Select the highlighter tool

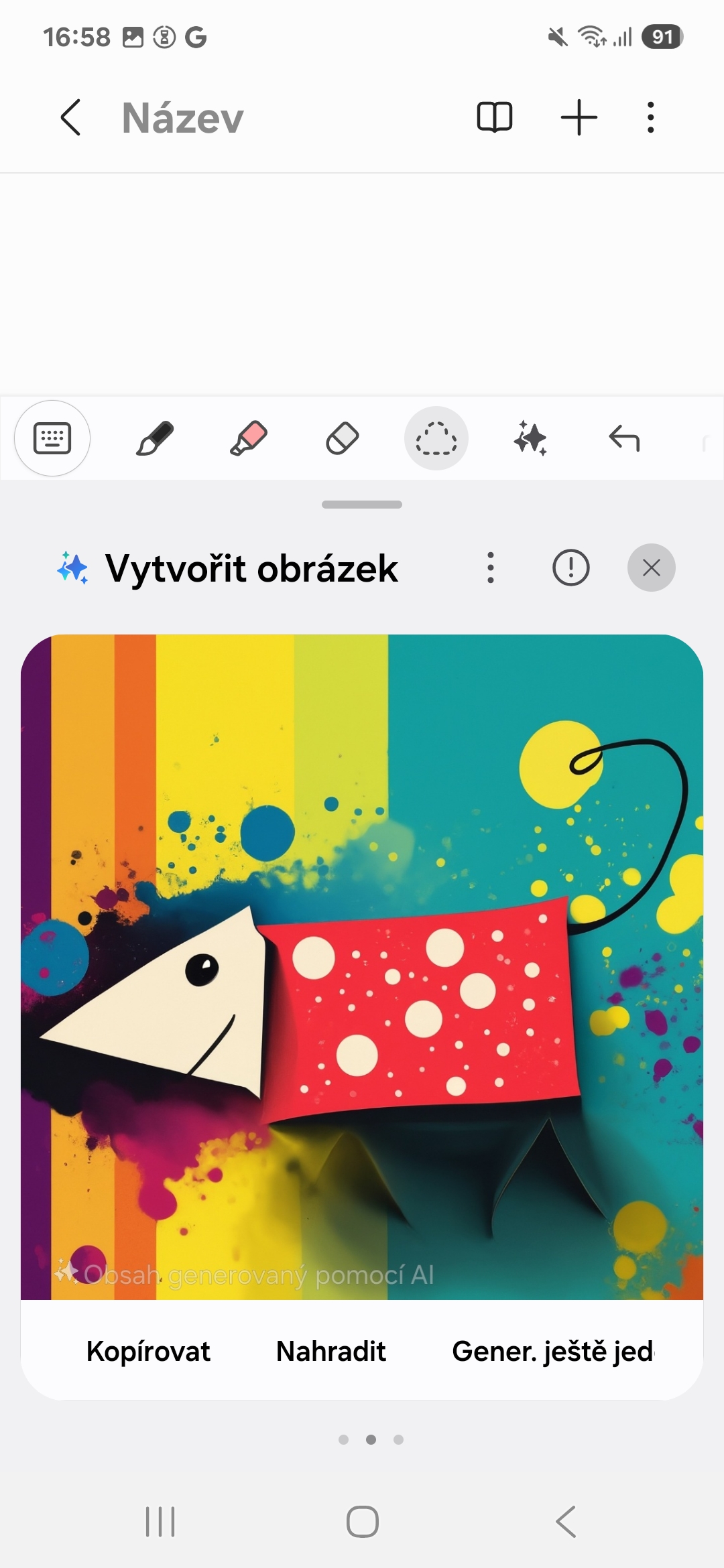point(249,438)
